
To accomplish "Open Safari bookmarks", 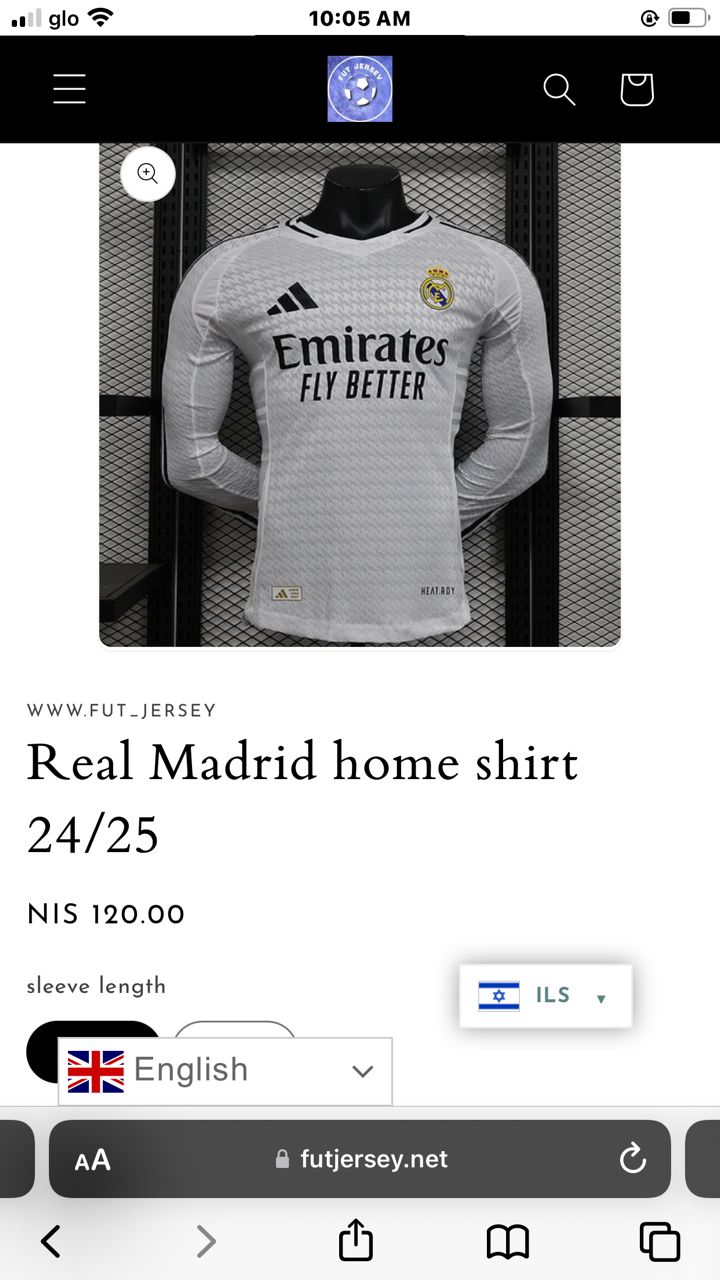I will (x=508, y=1242).
